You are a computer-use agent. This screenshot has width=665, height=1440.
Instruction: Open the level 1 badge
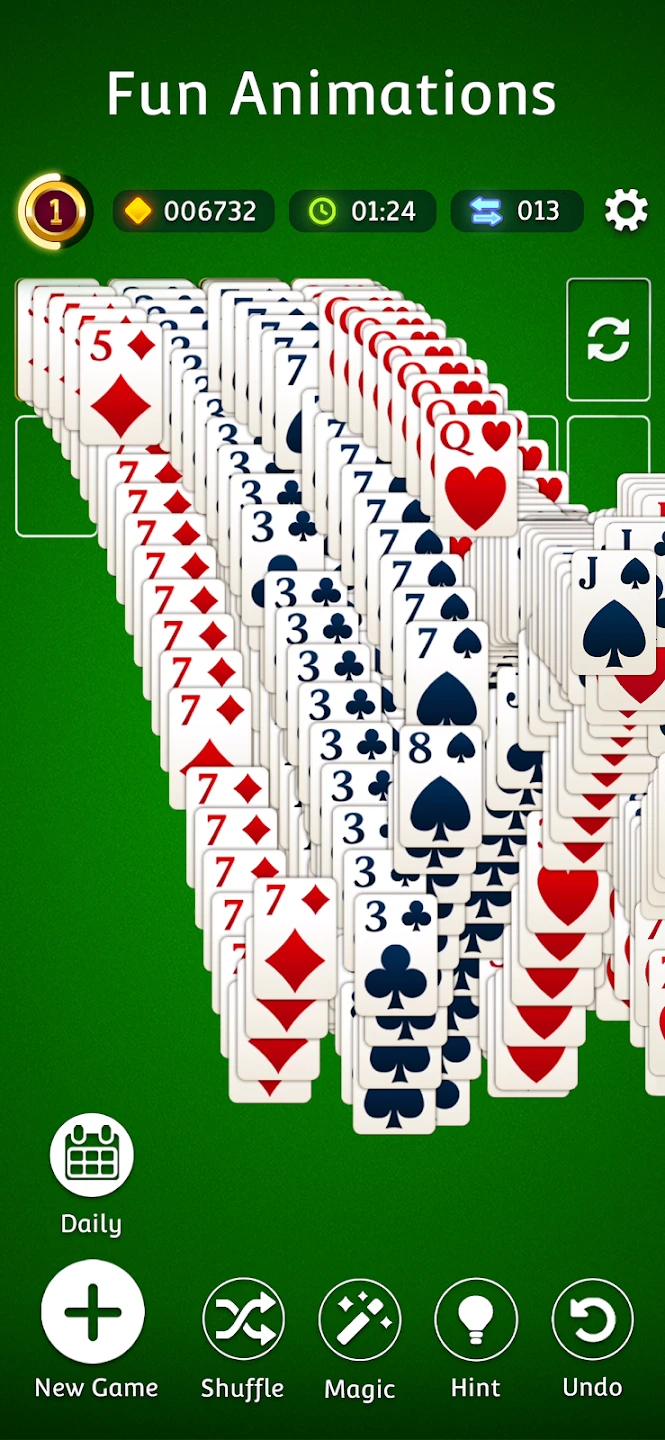pyautogui.click(x=55, y=211)
